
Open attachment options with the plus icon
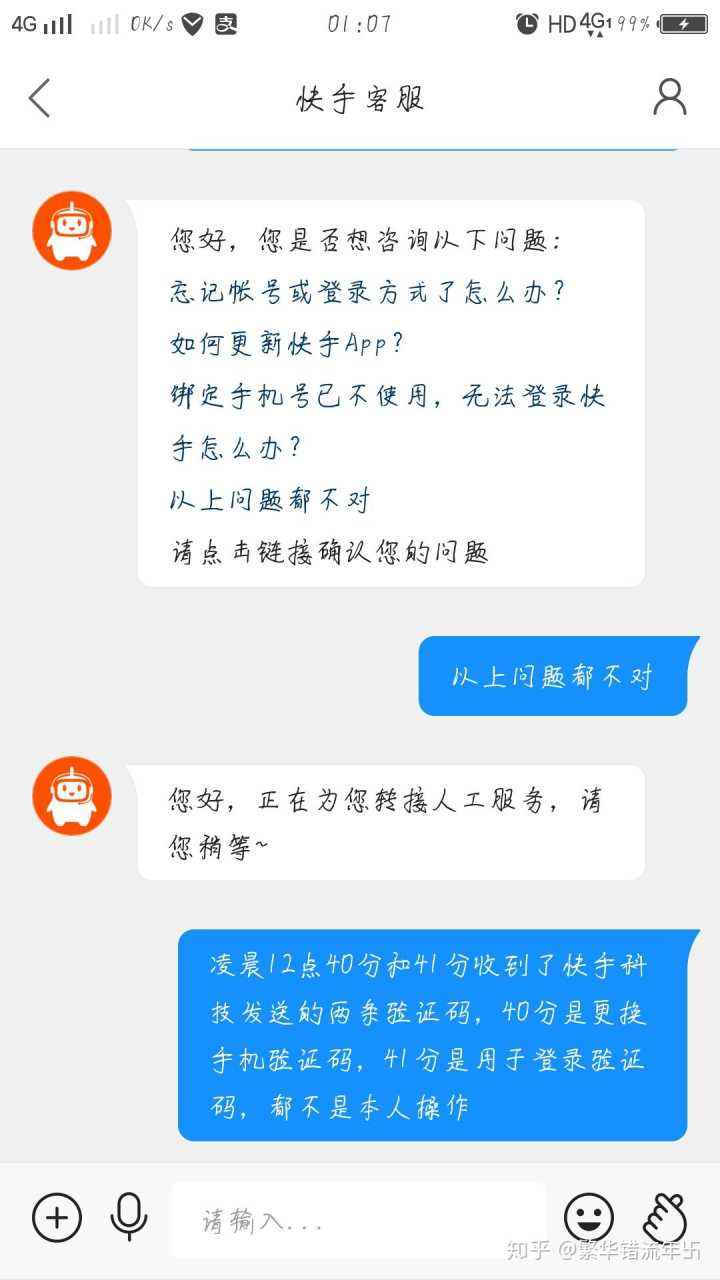coord(57,1218)
